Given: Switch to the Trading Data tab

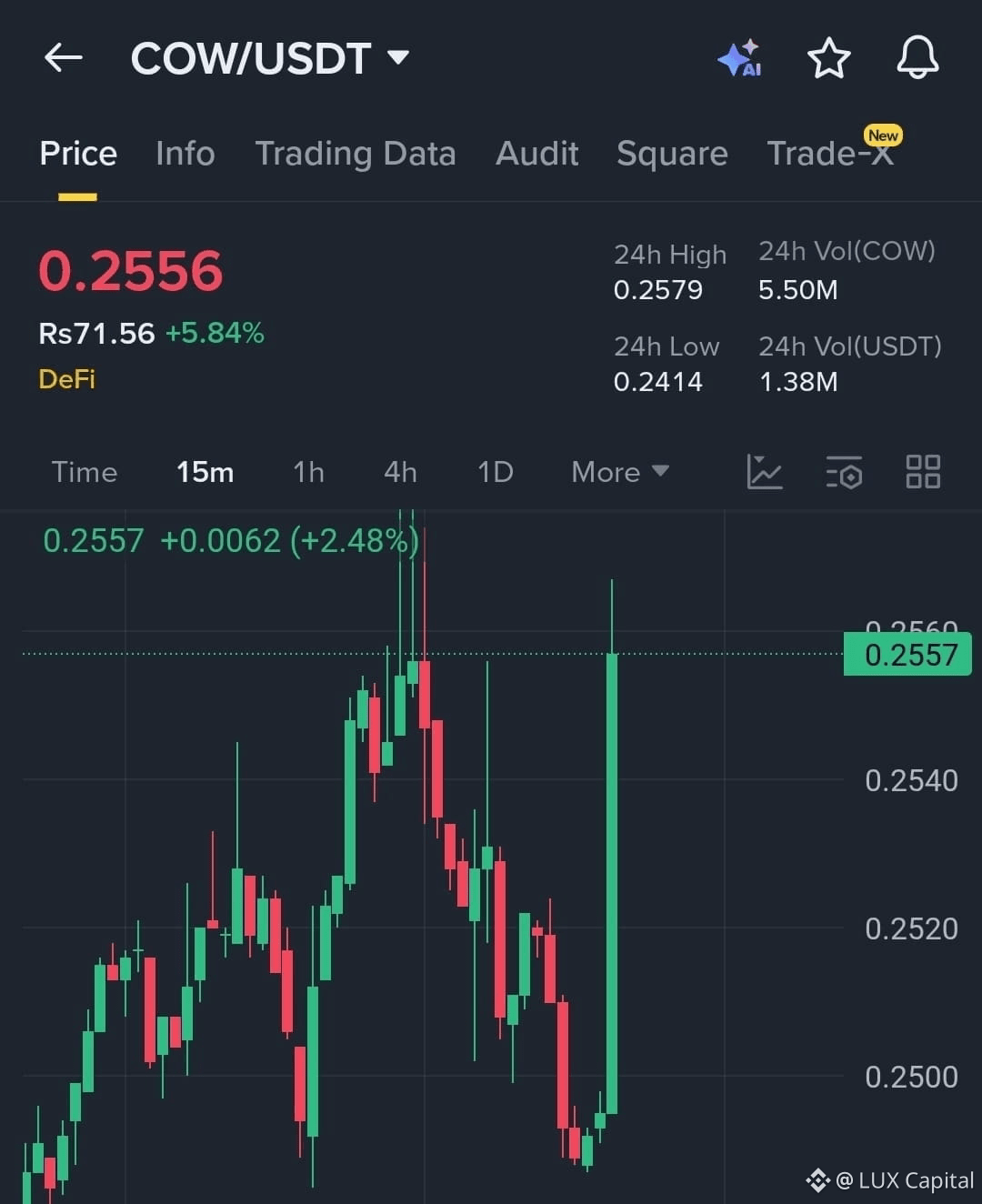Looking at the screenshot, I should pos(356,153).
